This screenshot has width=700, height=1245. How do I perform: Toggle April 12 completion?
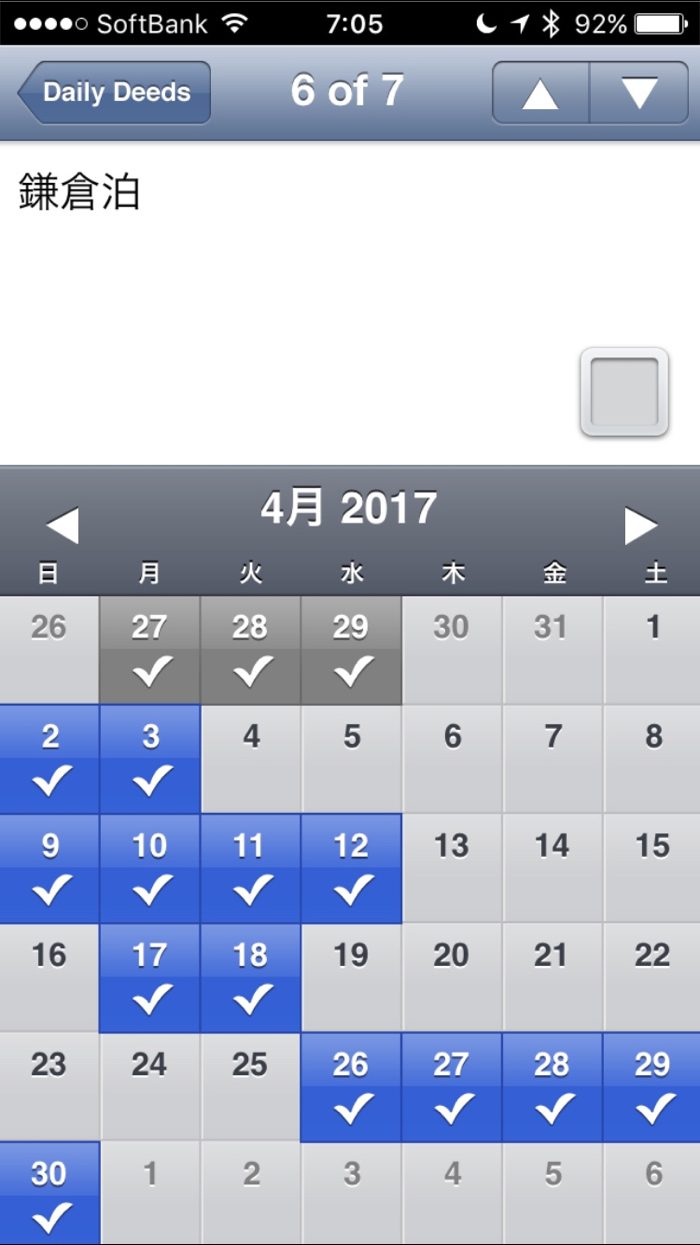pos(351,868)
